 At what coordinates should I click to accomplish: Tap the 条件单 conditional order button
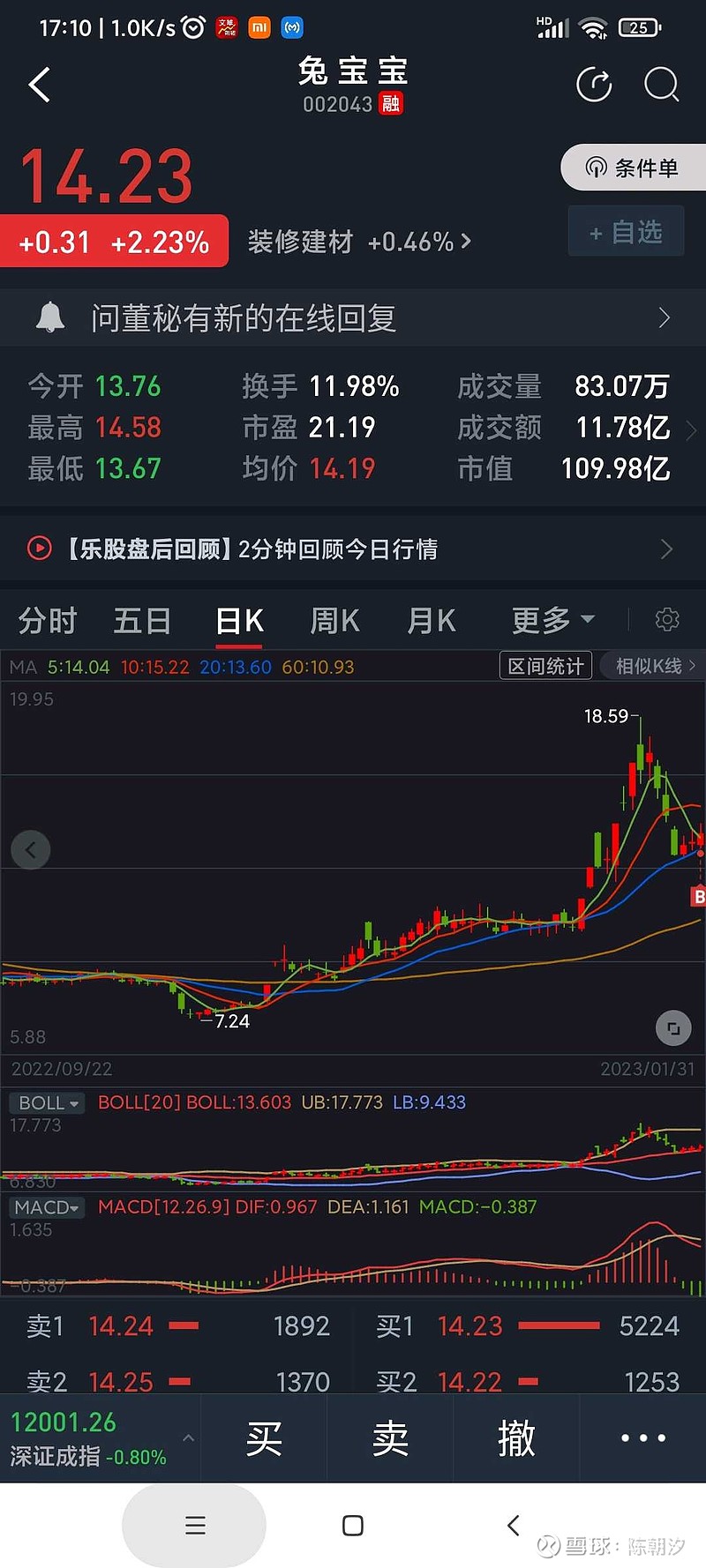[632, 167]
